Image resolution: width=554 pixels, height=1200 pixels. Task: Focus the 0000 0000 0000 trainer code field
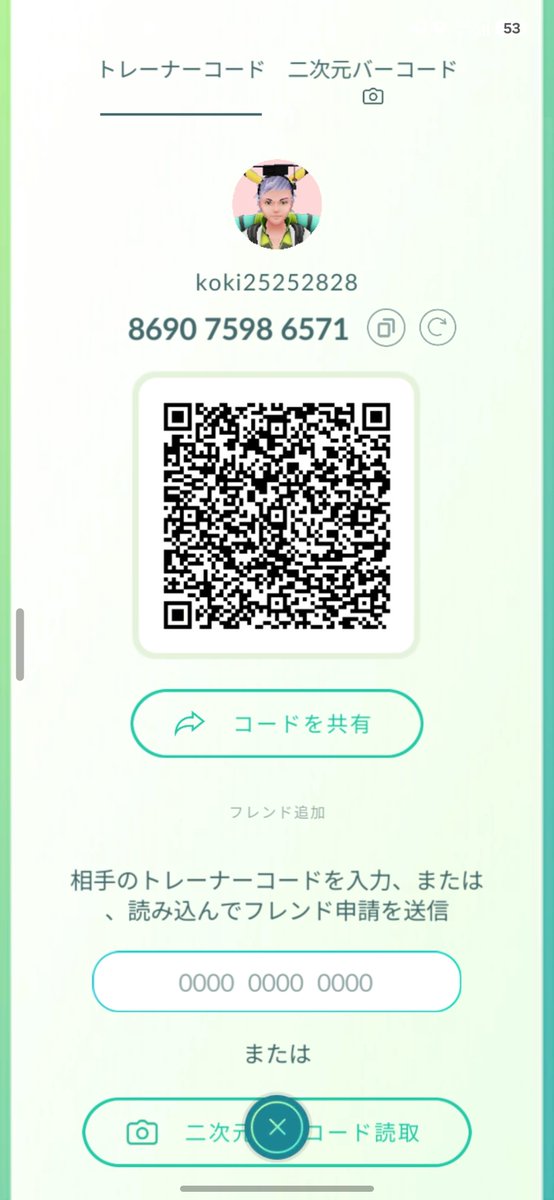277,982
